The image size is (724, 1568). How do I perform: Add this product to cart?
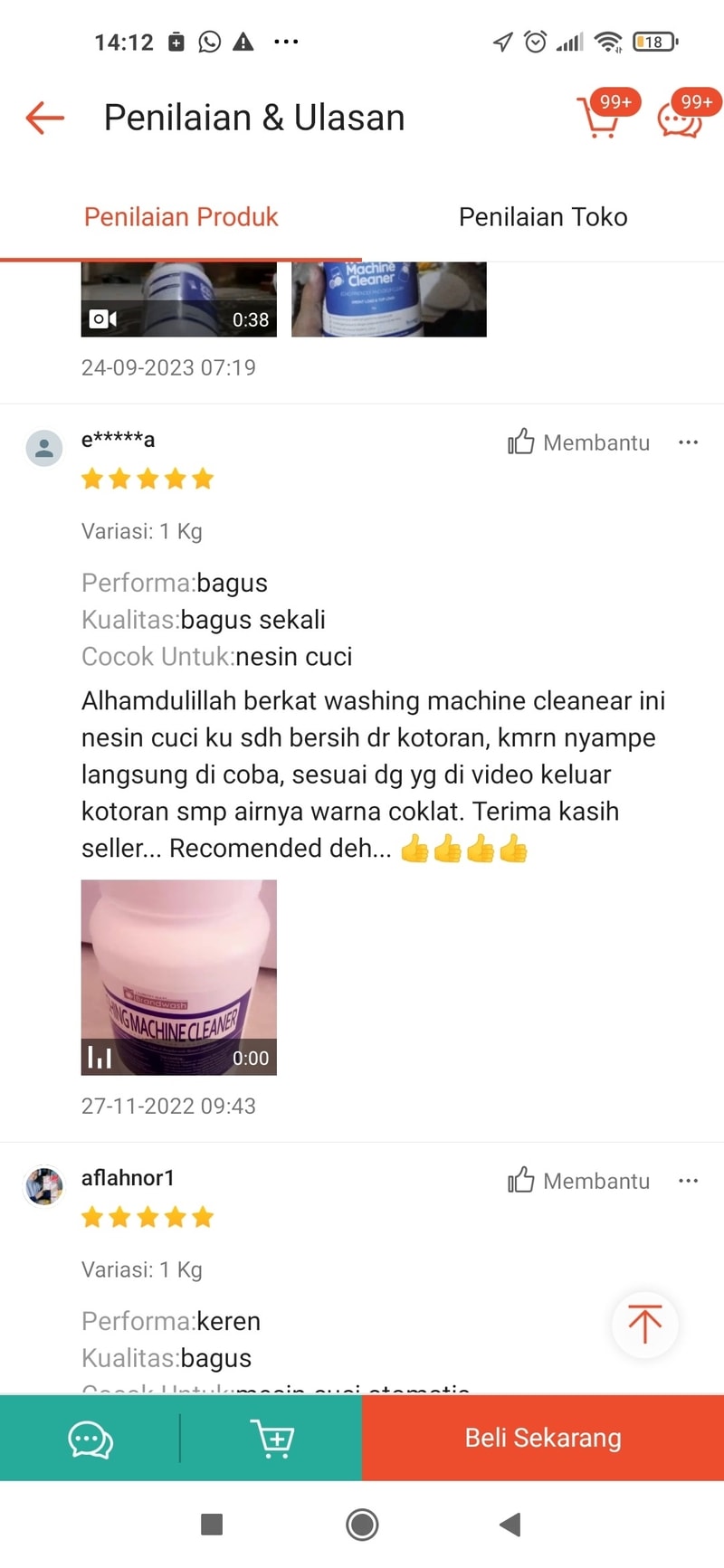(x=271, y=1439)
